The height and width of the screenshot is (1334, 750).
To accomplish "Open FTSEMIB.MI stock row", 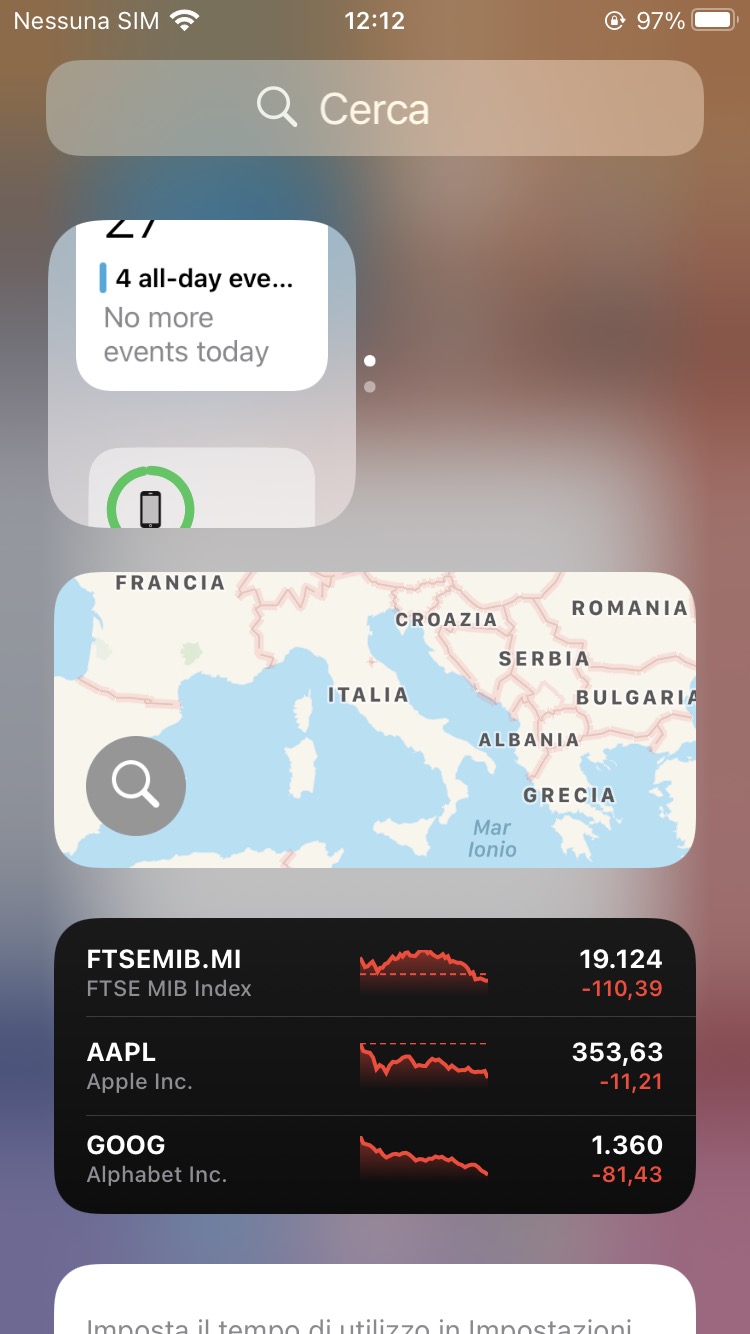I will 374,972.
